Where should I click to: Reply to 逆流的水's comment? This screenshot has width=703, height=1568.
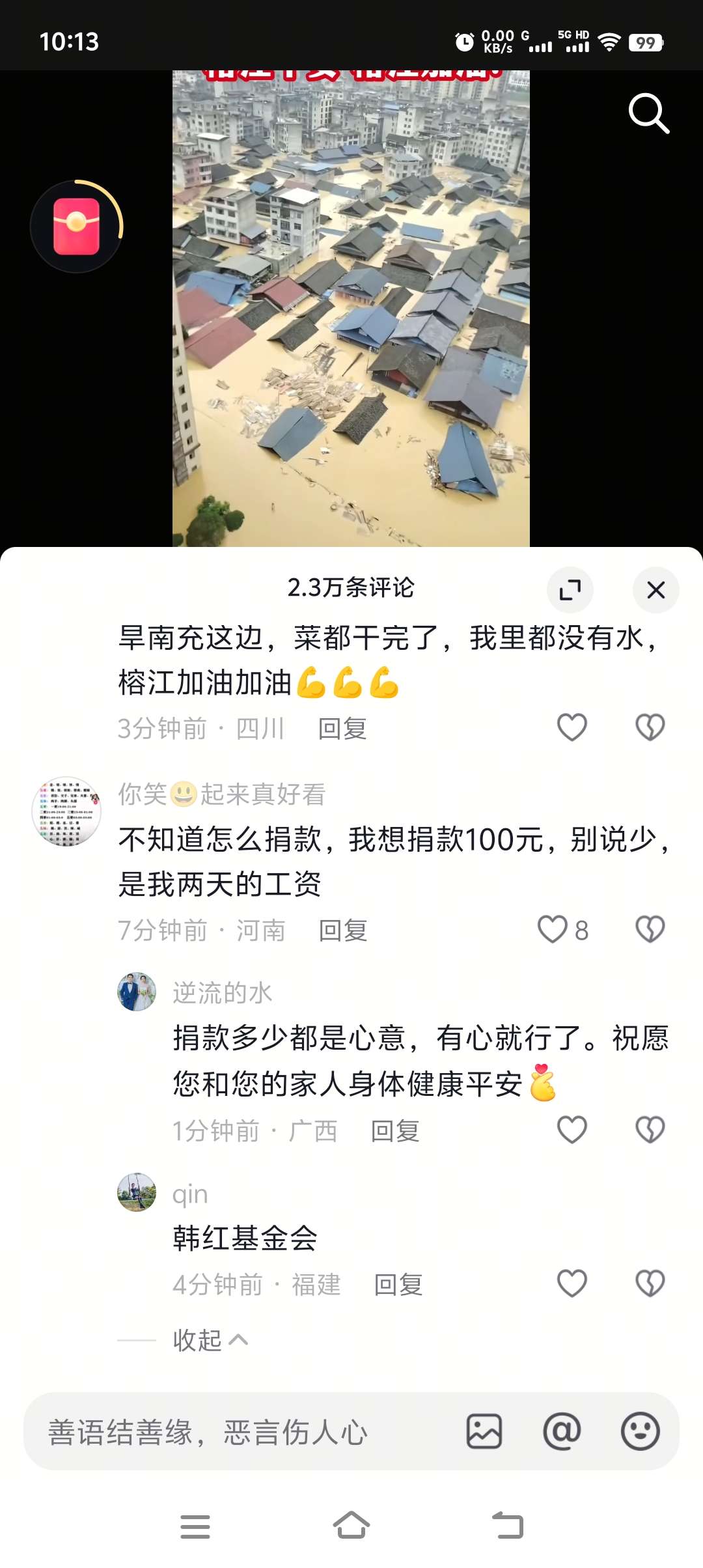394,1131
